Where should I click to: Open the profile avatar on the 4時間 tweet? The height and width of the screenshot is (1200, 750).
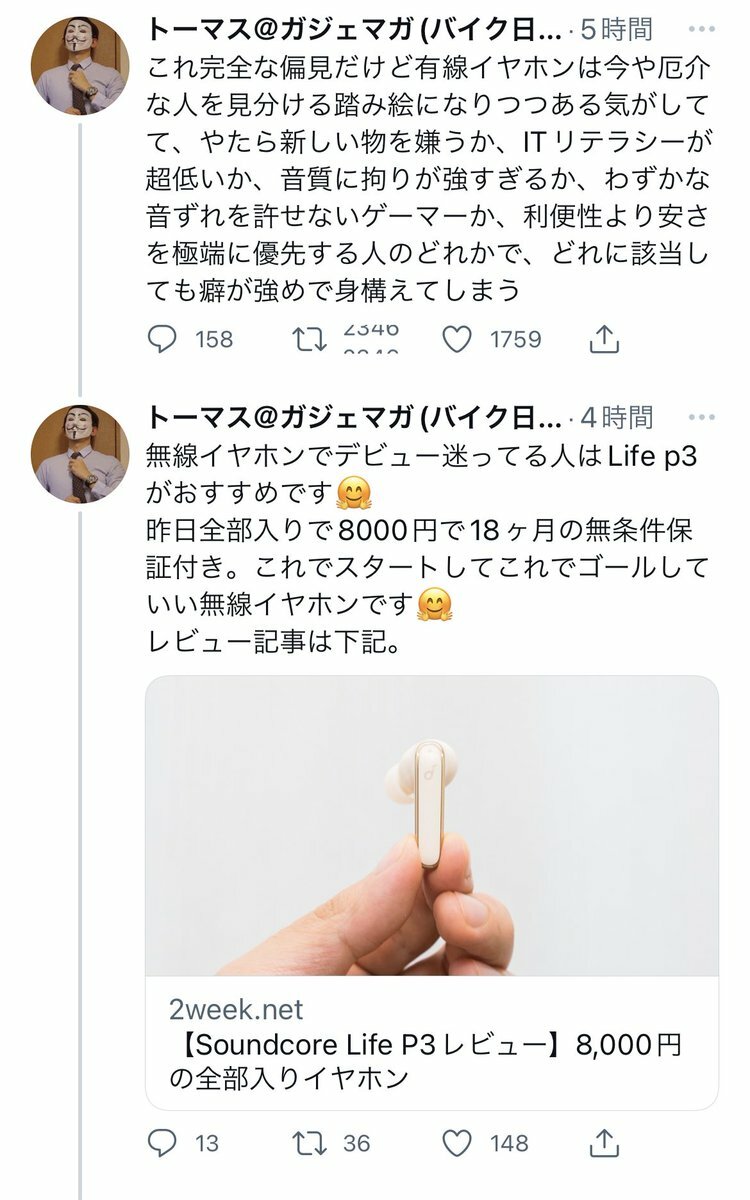(80, 454)
